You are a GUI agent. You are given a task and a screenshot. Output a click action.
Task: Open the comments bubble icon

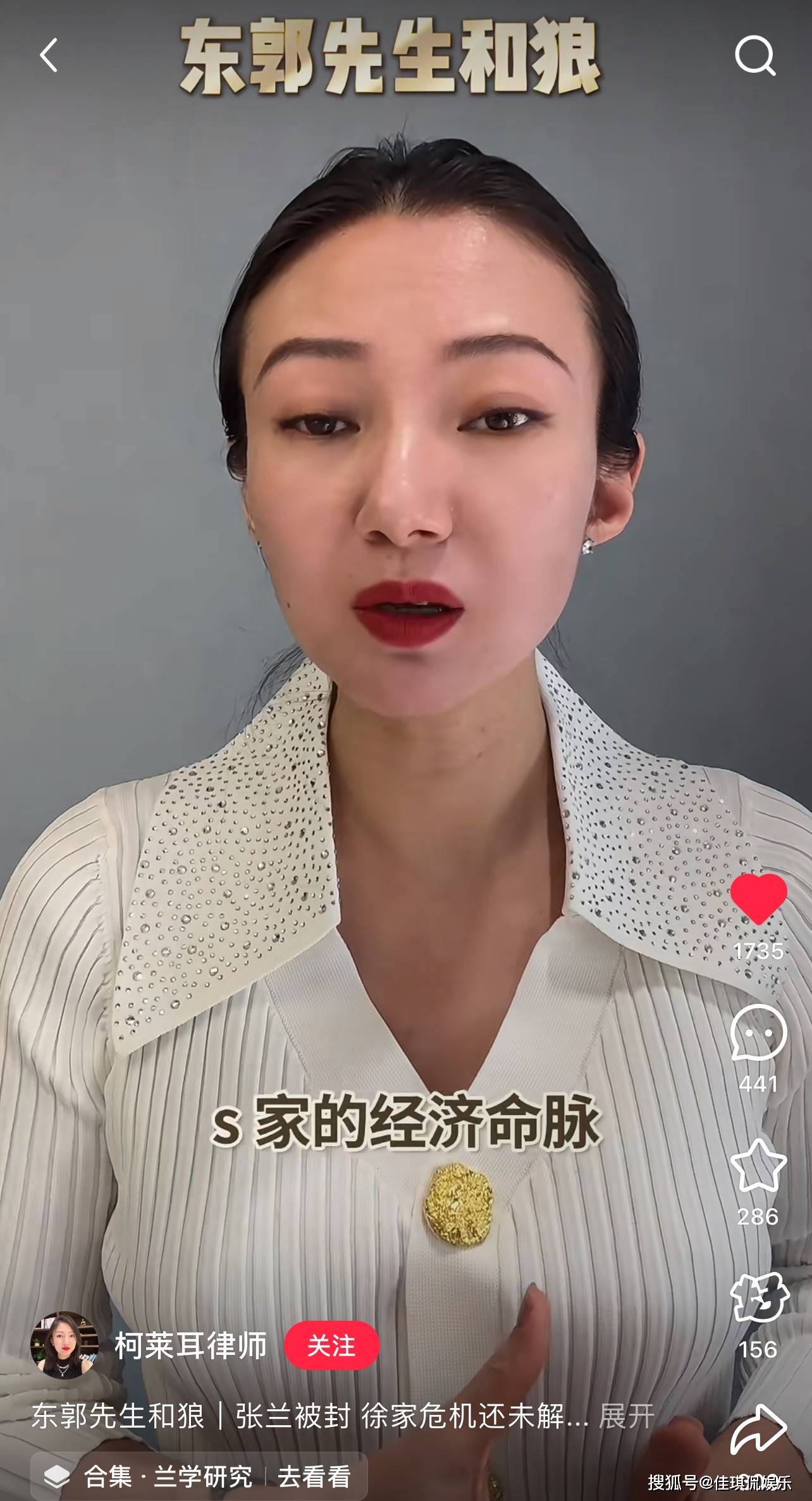[x=758, y=1034]
